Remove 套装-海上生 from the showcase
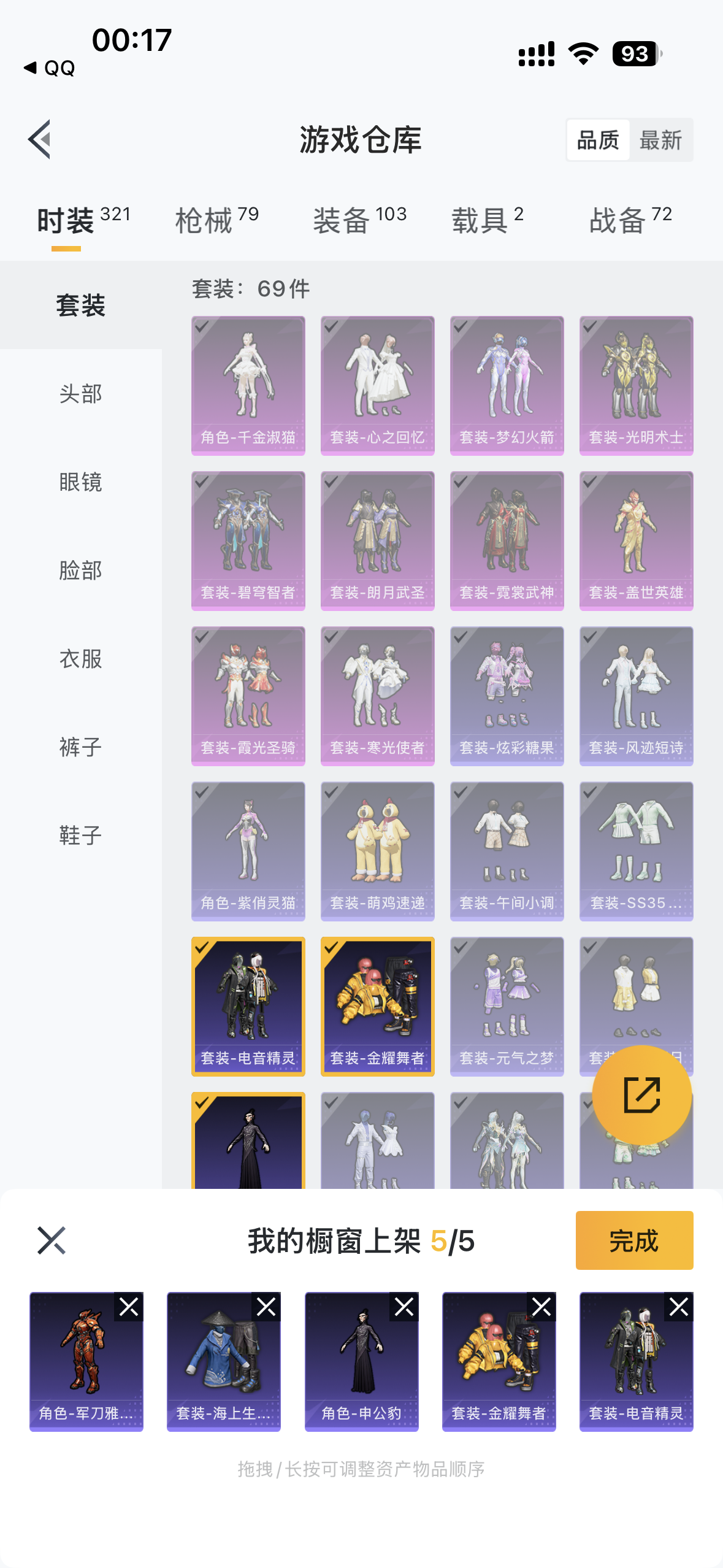This screenshot has height=1568, width=723. [267, 1307]
